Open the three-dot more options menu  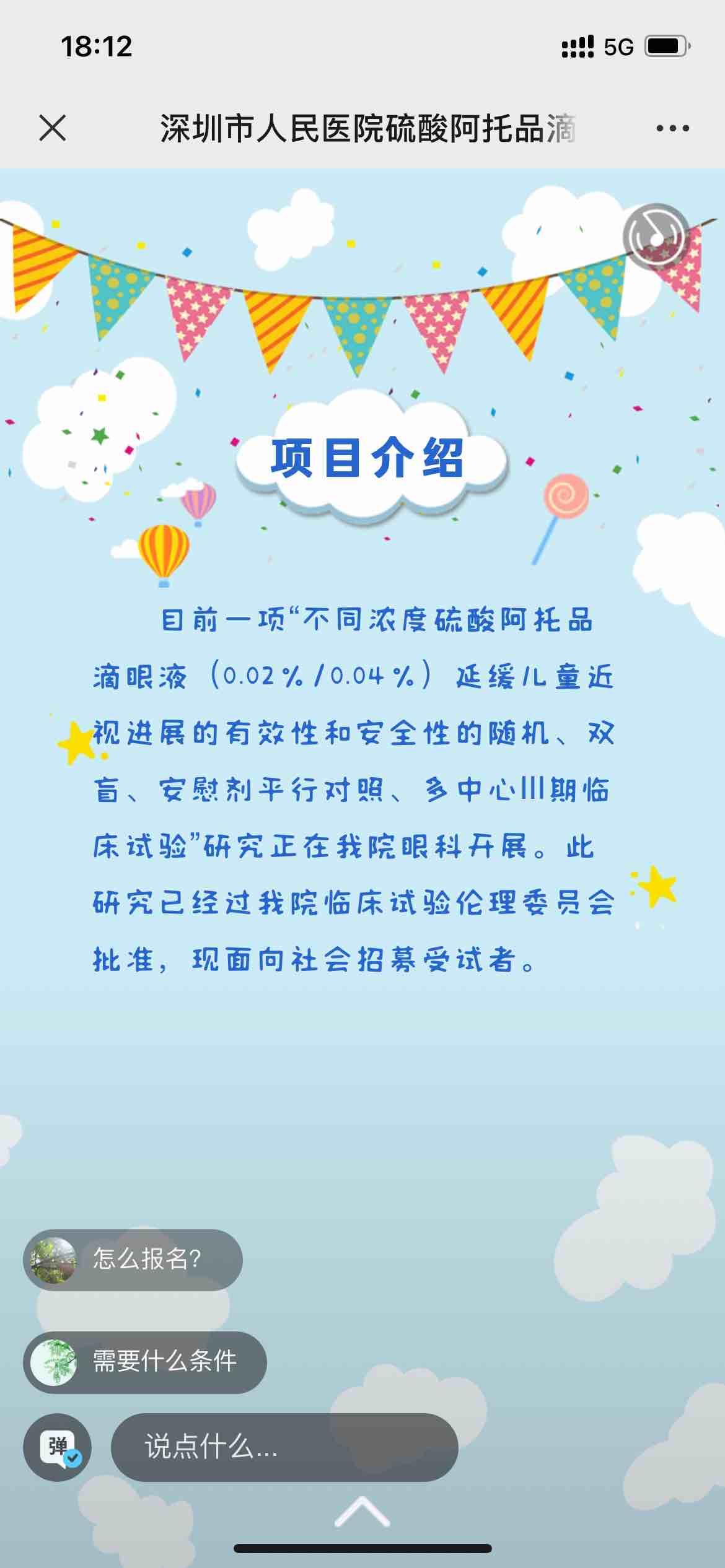click(x=672, y=128)
